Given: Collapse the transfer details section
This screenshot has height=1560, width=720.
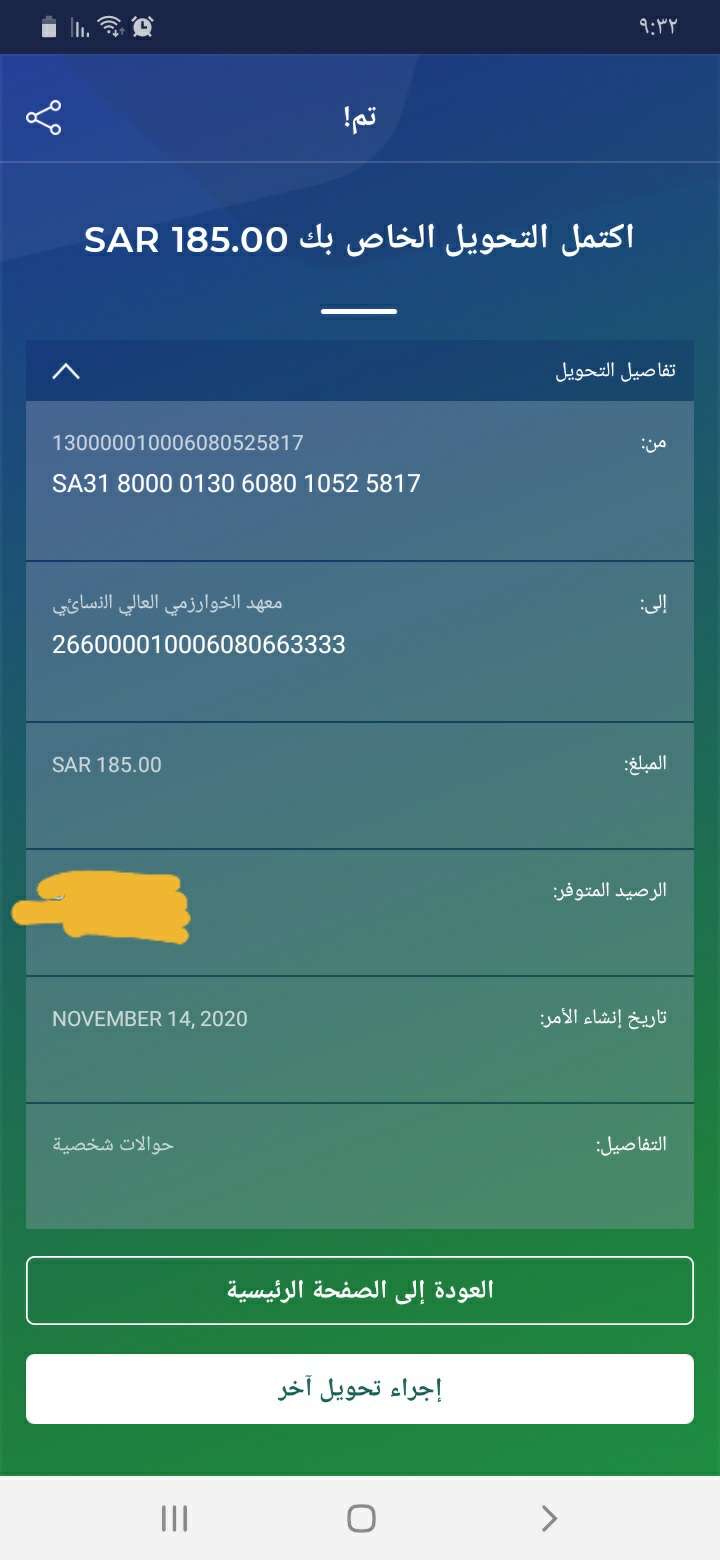Looking at the screenshot, I should [x=65, y=371].
